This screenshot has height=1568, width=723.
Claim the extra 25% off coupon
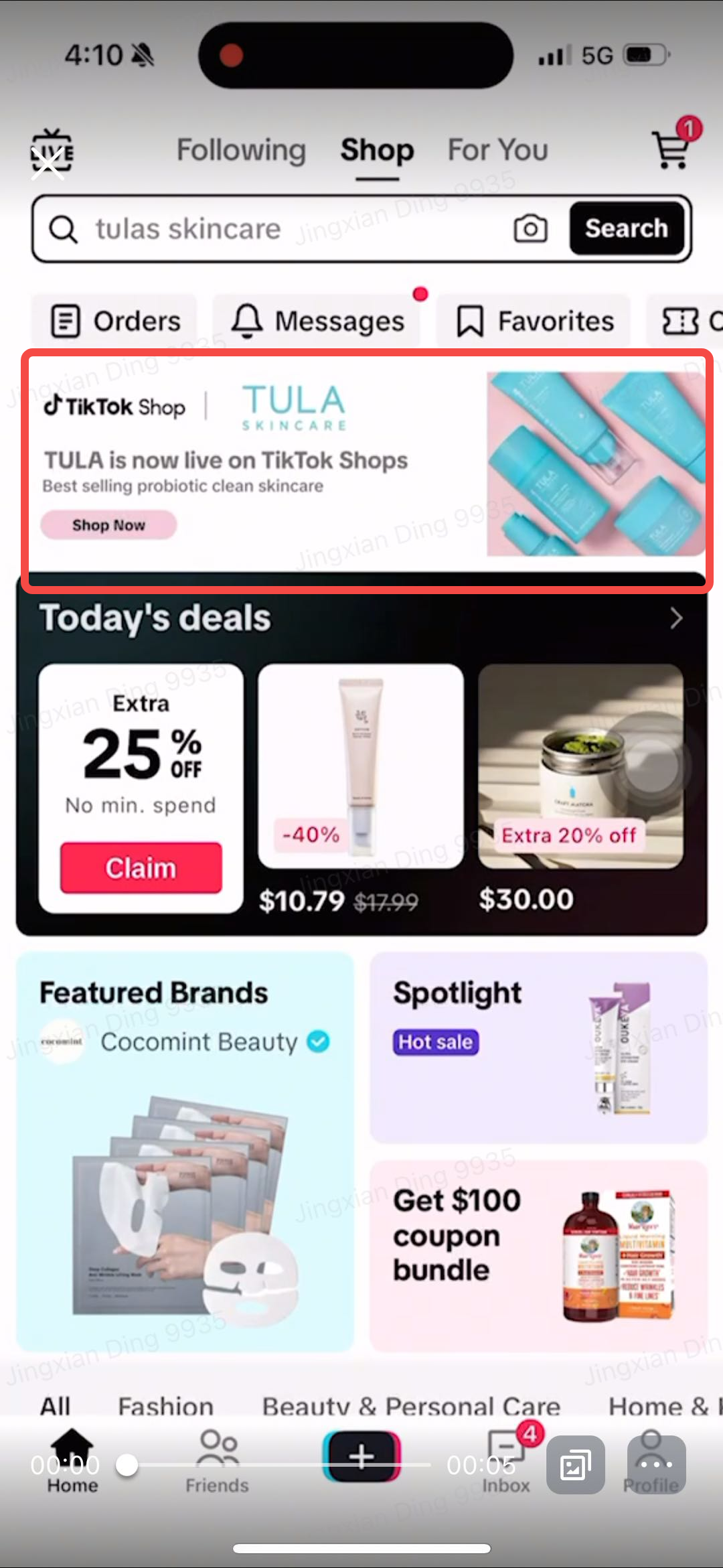(x=141, y=868)
